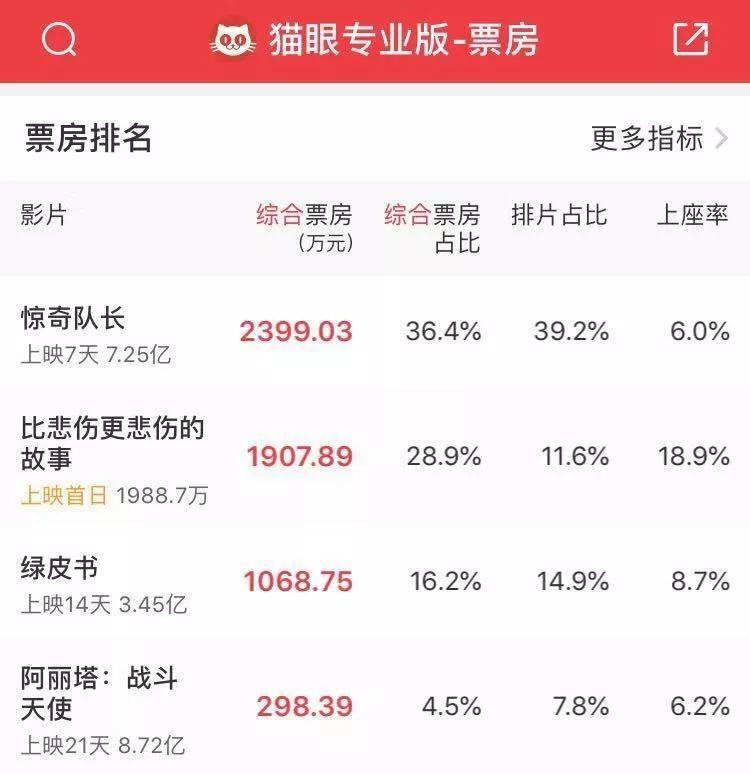Open 更多指标 for more metrics
This screenshot has height=774, width=750.
(x=660, y=138)
